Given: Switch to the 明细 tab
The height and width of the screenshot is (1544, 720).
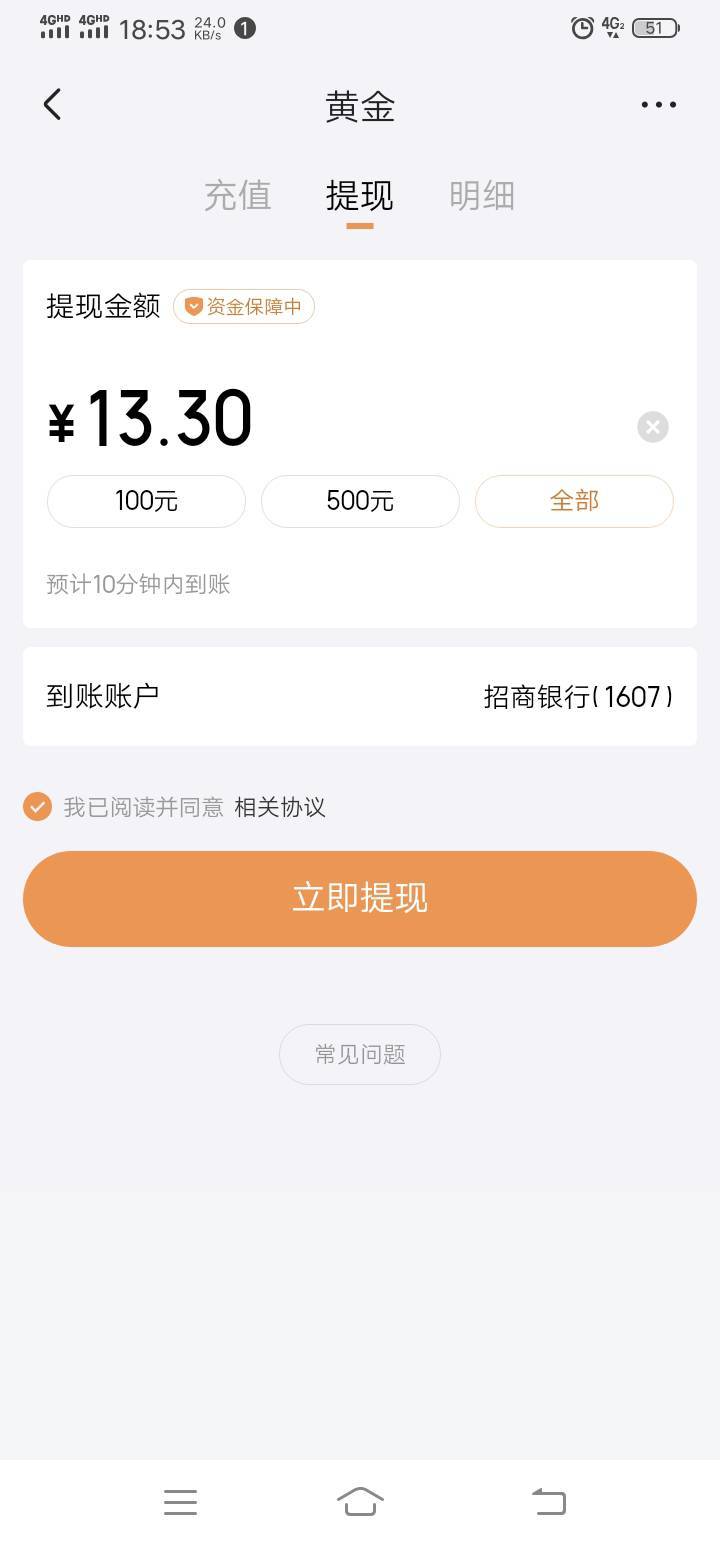Looking at the screenshot, I should pos(482,195).
